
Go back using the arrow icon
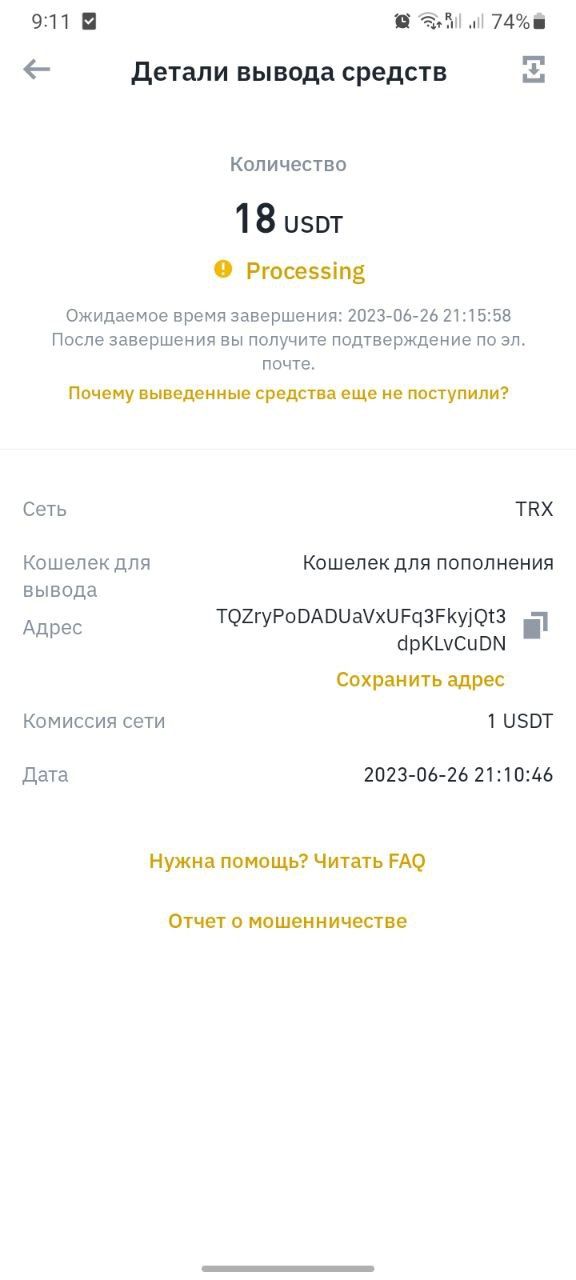click(x=37, y=69)
